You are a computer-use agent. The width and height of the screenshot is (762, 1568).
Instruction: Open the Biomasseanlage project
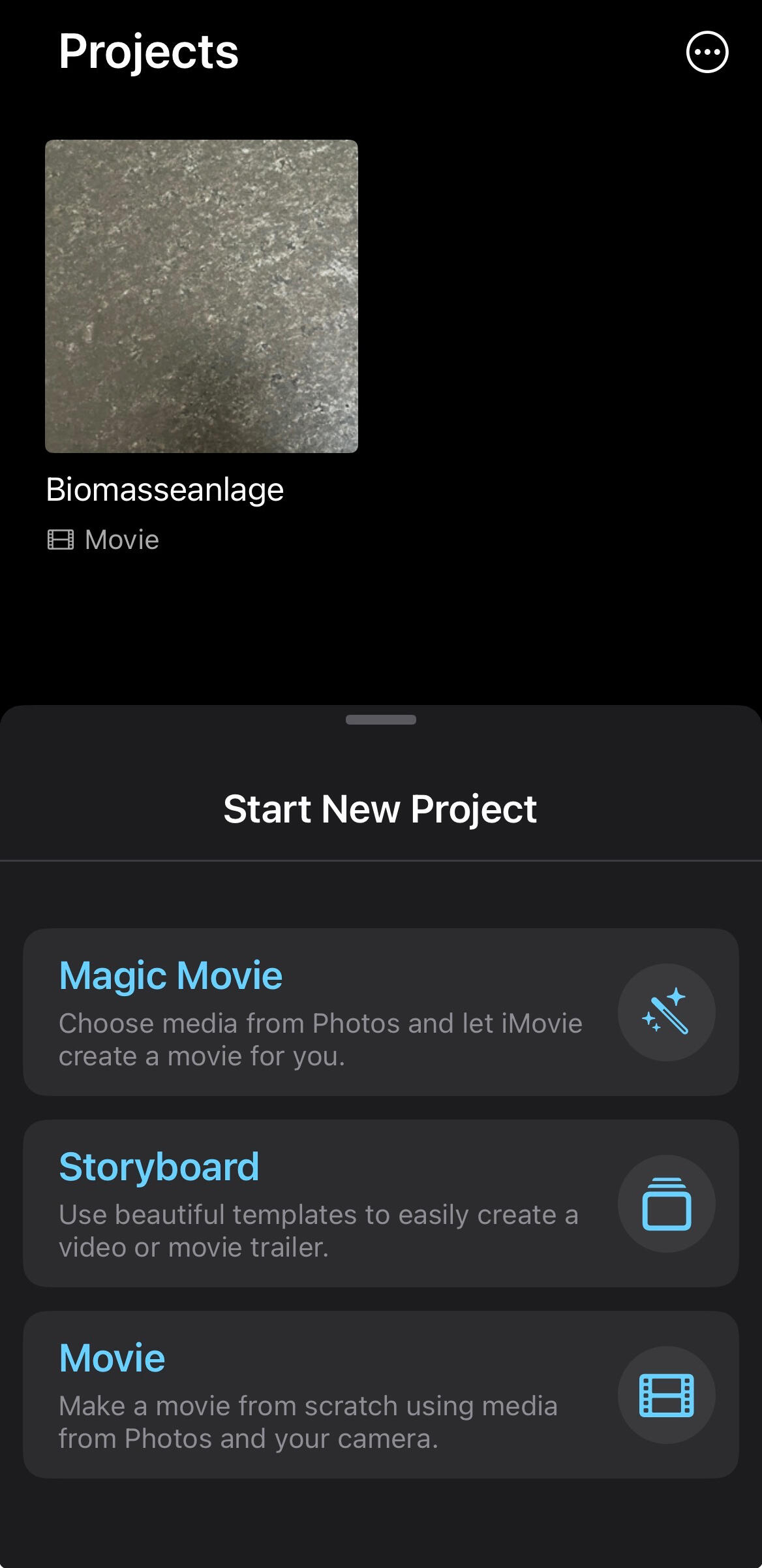tap(201, 296)
